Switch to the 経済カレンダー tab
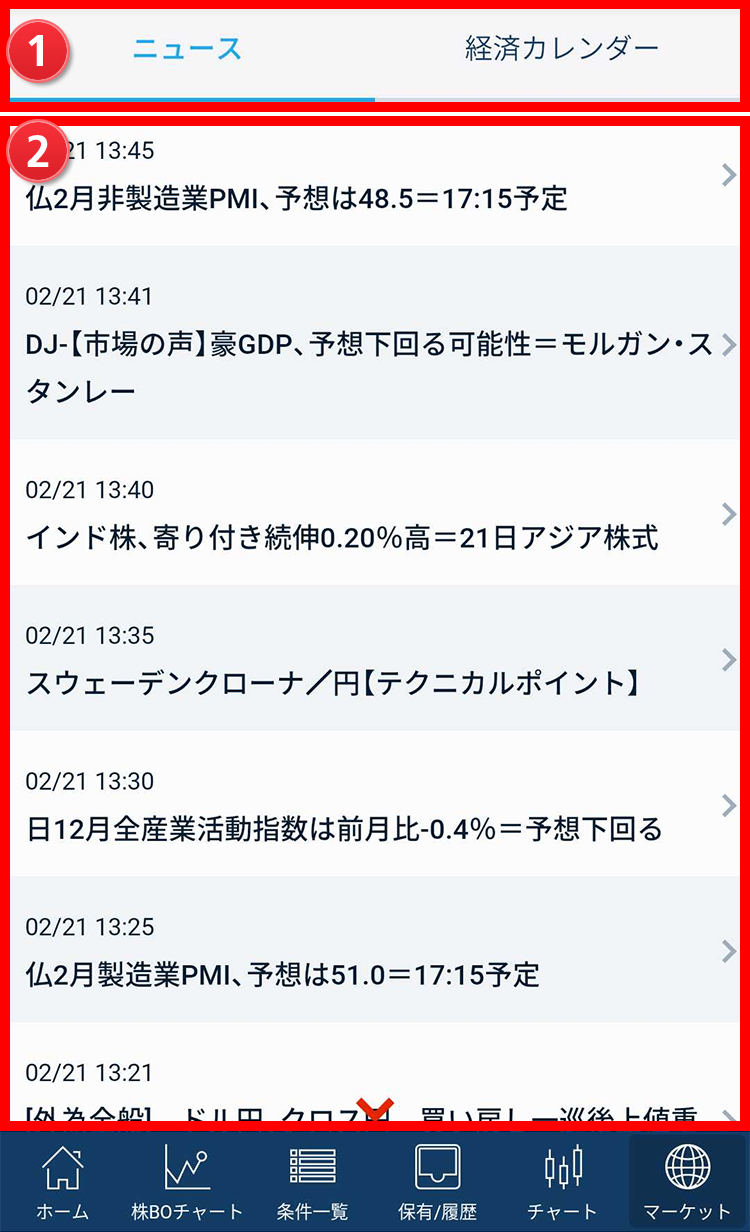 click(562, 48)
